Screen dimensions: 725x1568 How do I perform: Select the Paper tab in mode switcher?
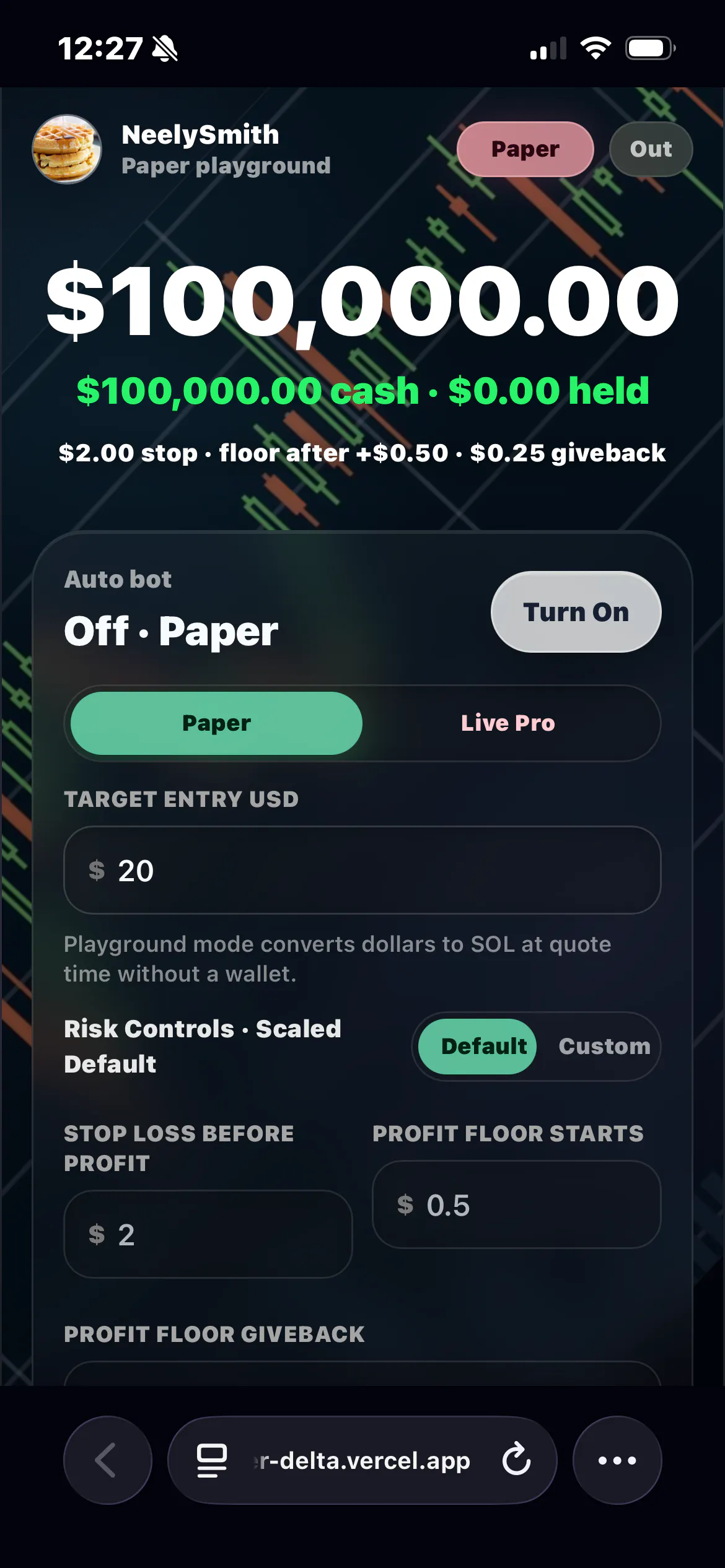[x=216, y=723]
